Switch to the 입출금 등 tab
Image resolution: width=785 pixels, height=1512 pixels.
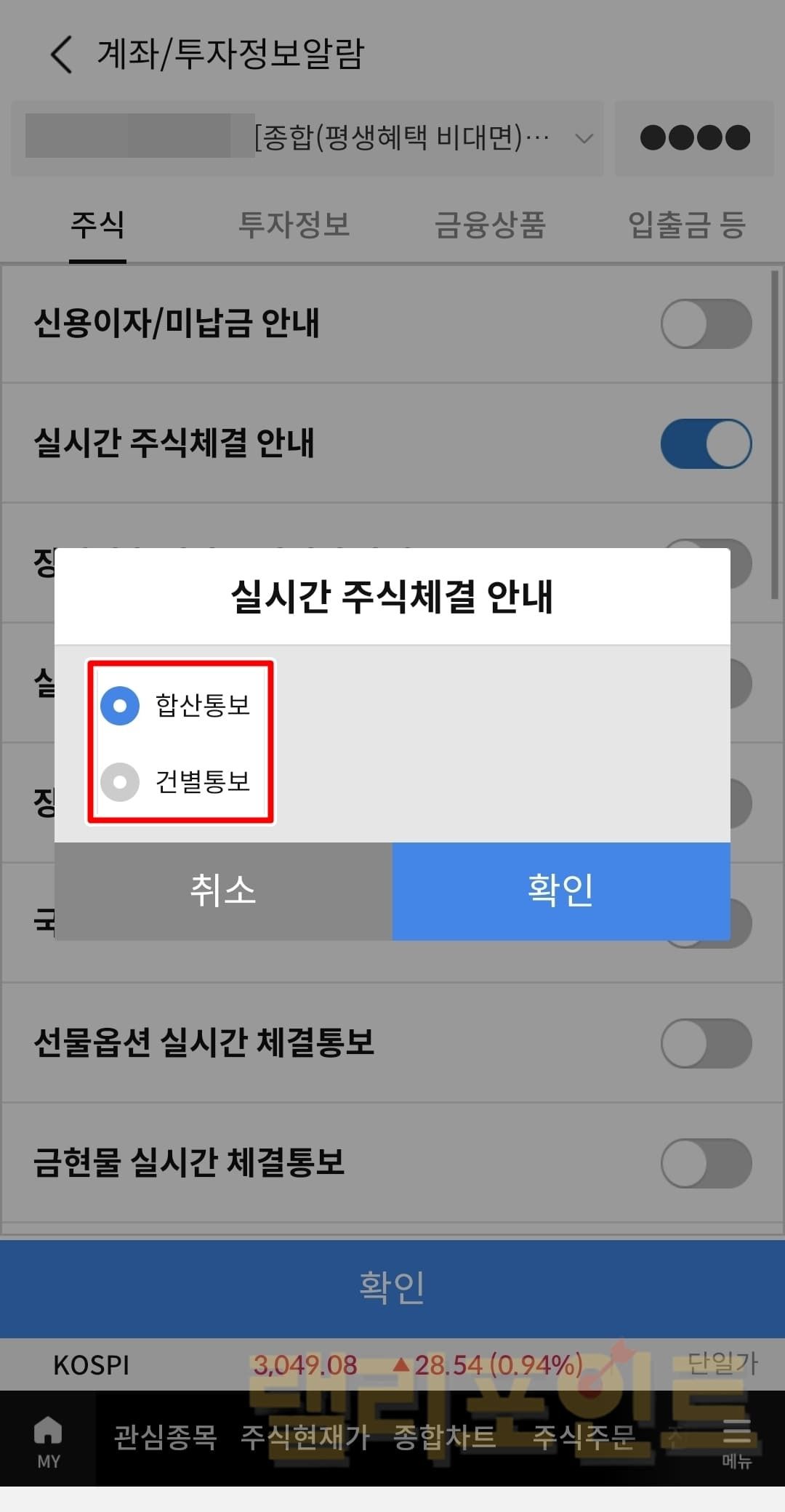coord(686,225)
